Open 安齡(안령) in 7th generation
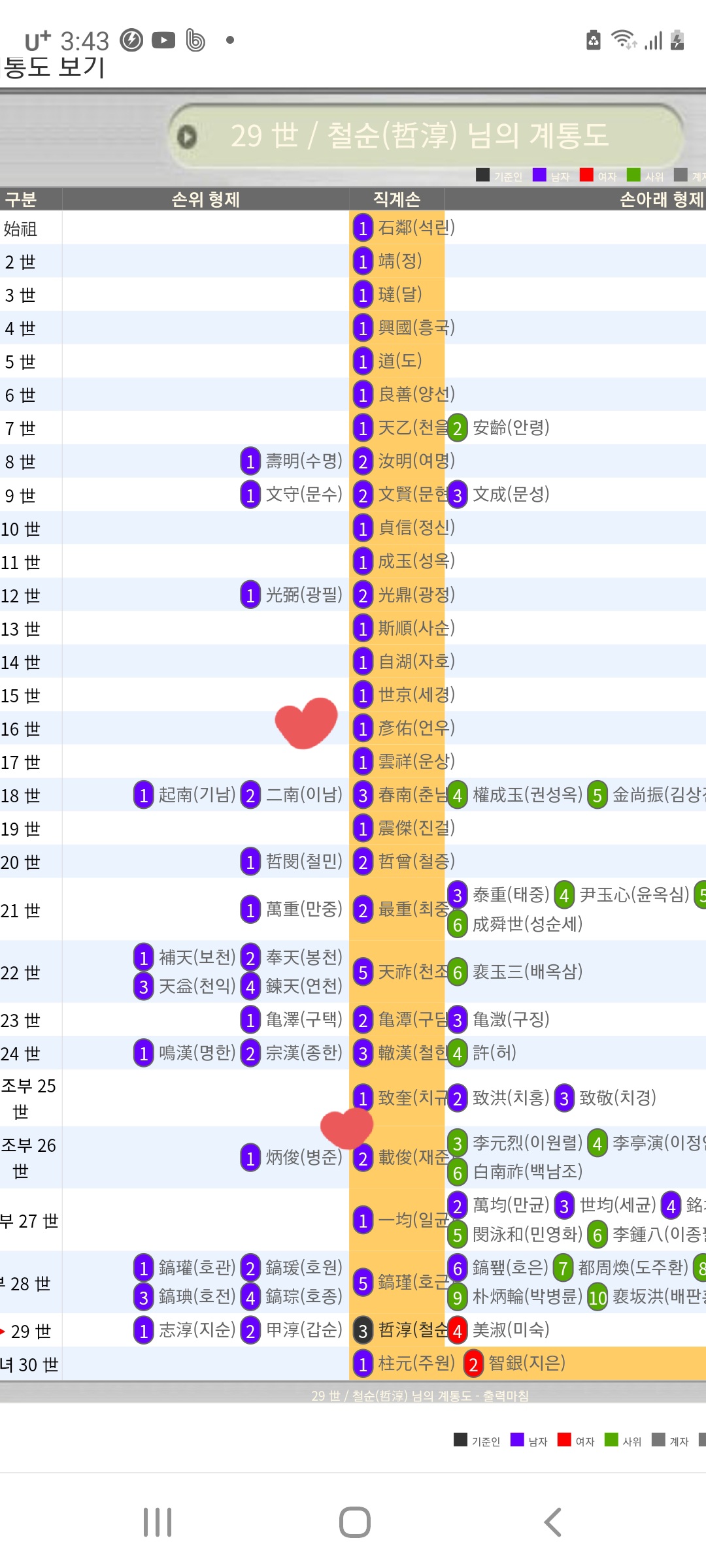Screen dimensions: 706x1568 pos(511,427)
